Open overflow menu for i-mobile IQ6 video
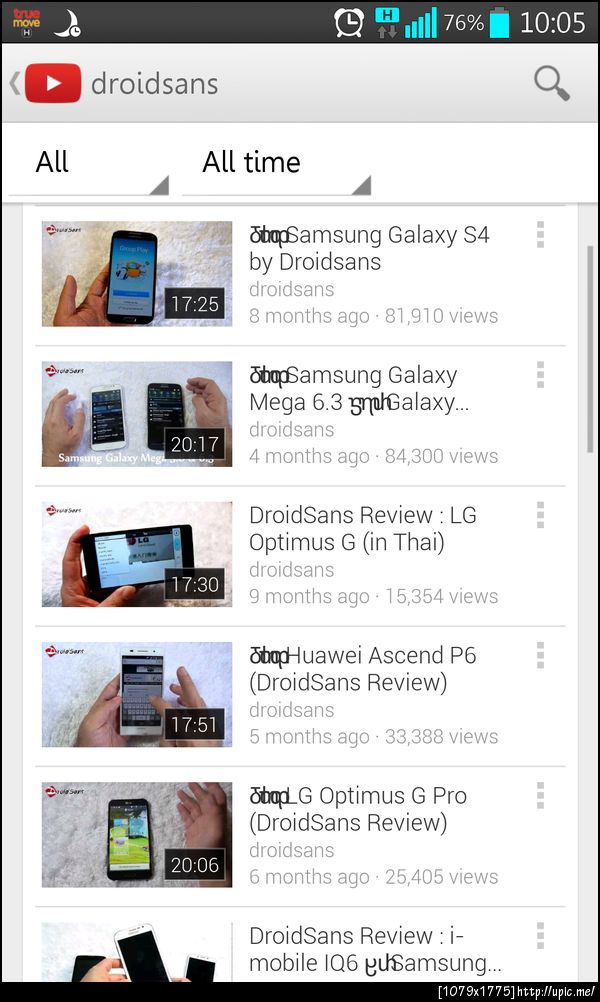Image resolution: width=600 pixels, height=1002 pixels. click(540, 935)
